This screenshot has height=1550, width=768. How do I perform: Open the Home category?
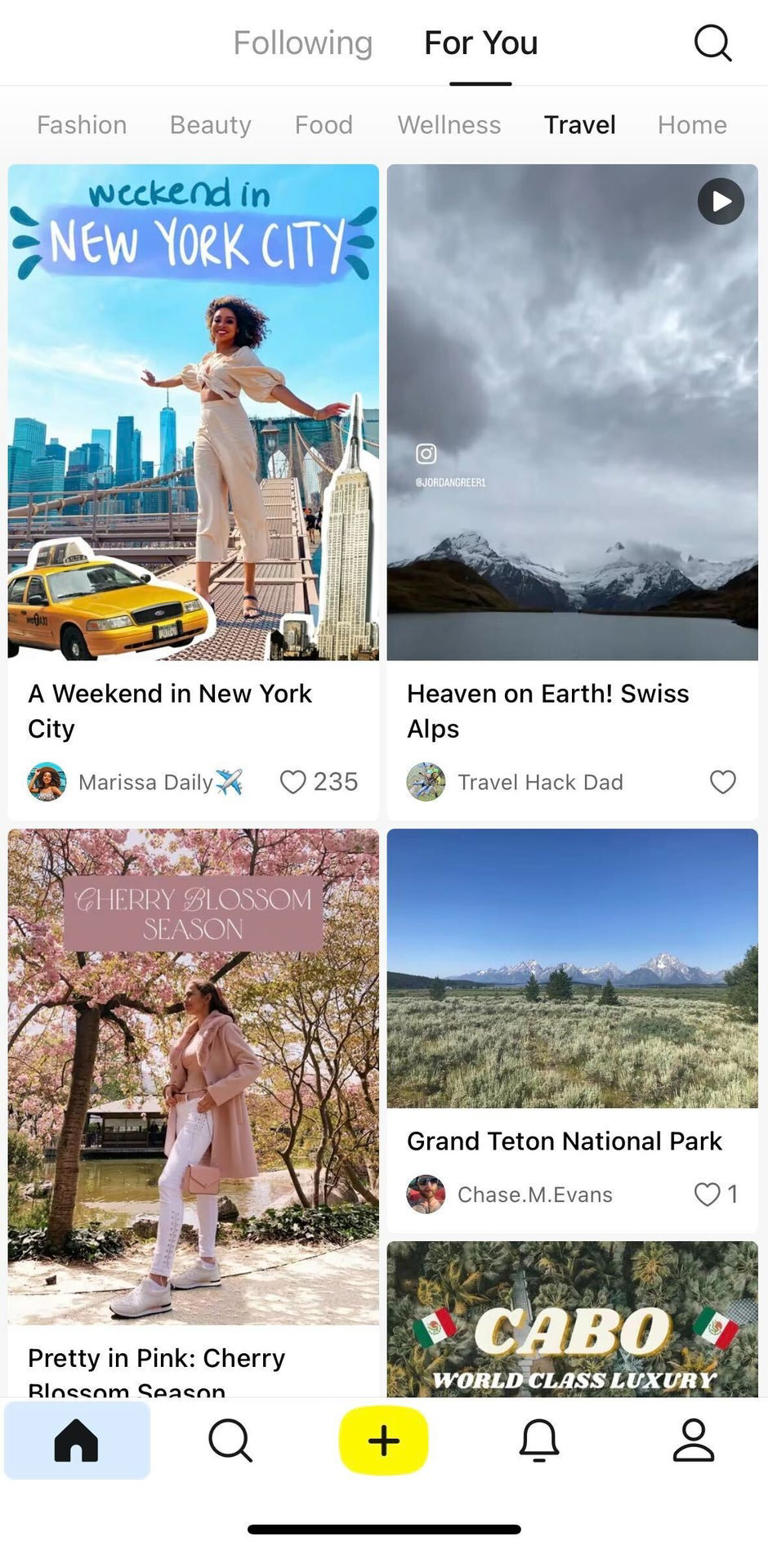click(691, 125)
